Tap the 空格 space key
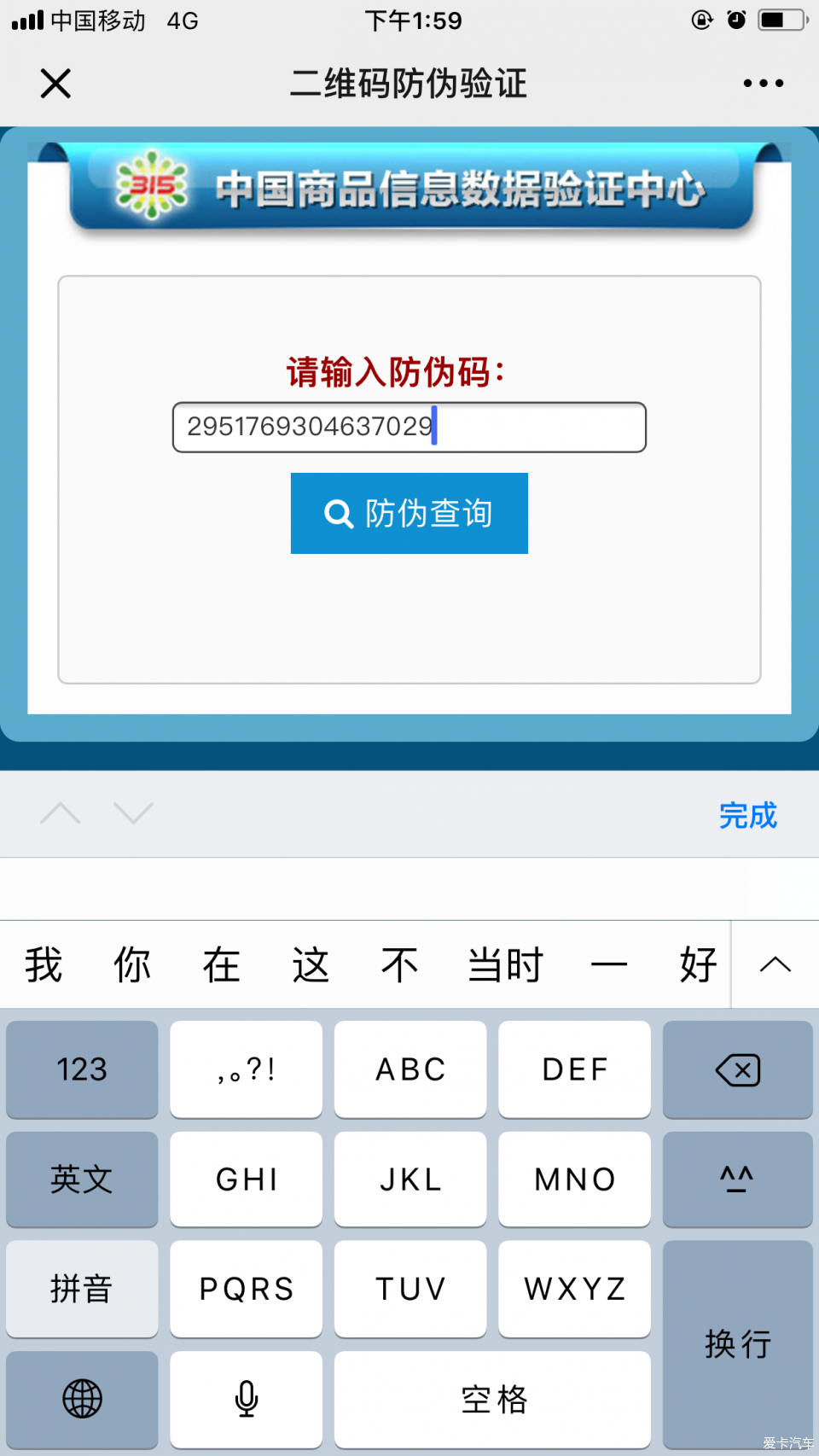This screenshot has height=1456, width=819. pyautogui.click(x=493, y=1399)
